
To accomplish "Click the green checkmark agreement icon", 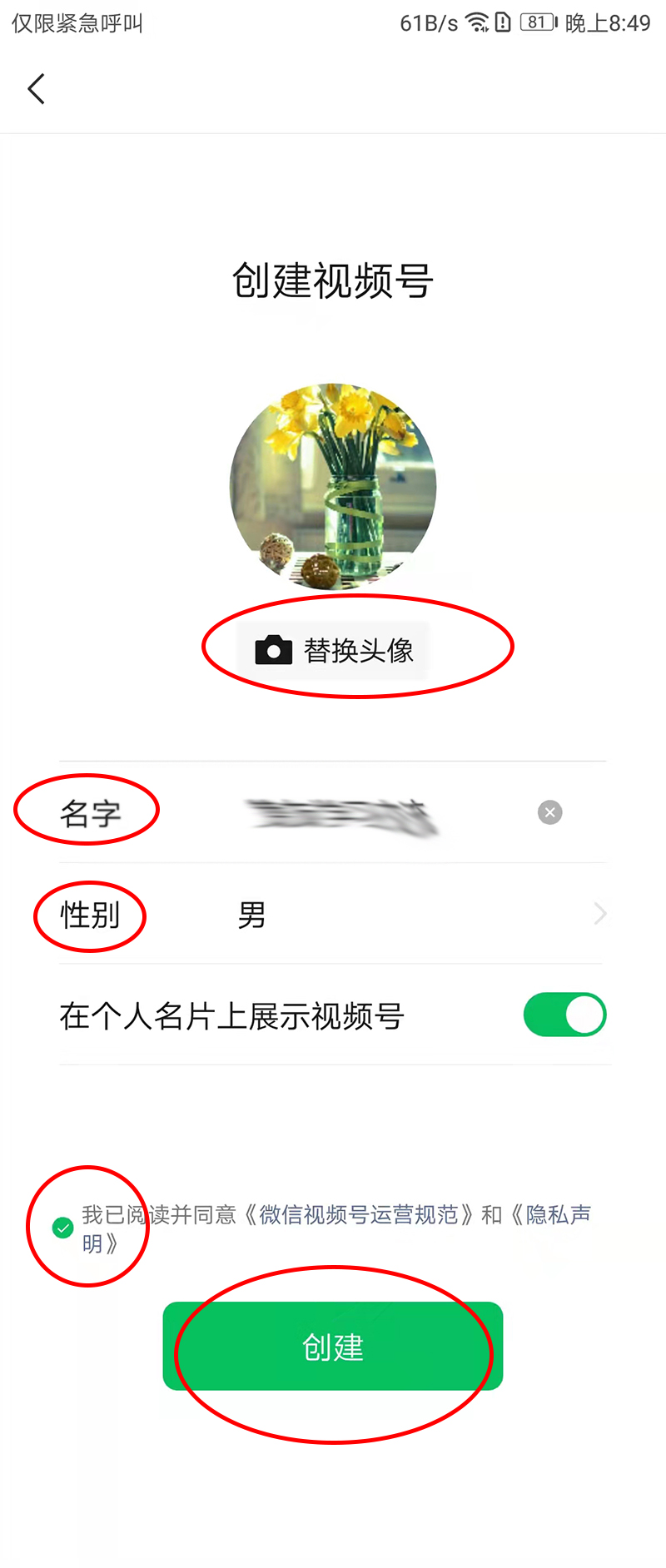I will click(x=62, y=1227).
